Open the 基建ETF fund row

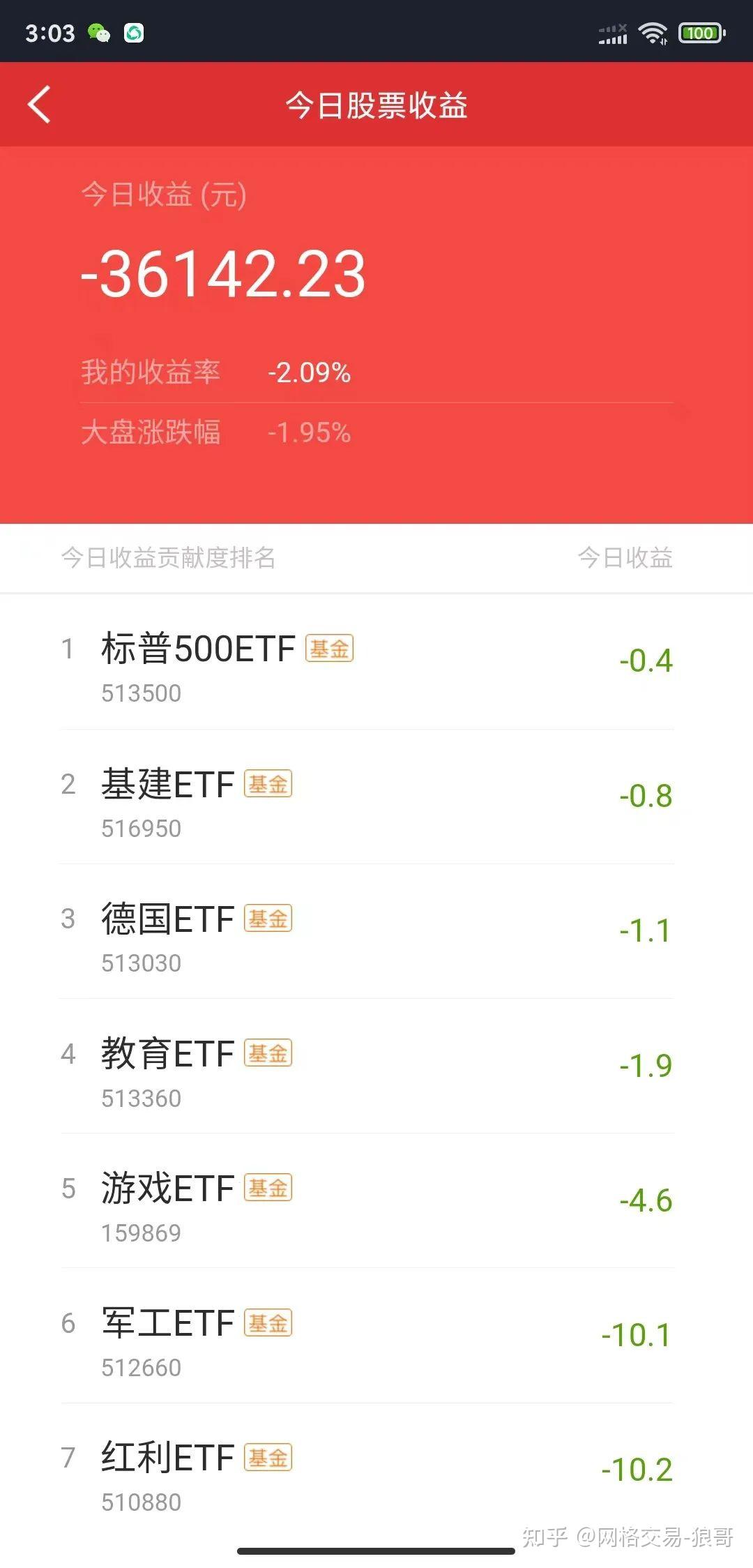coord(376,797)
